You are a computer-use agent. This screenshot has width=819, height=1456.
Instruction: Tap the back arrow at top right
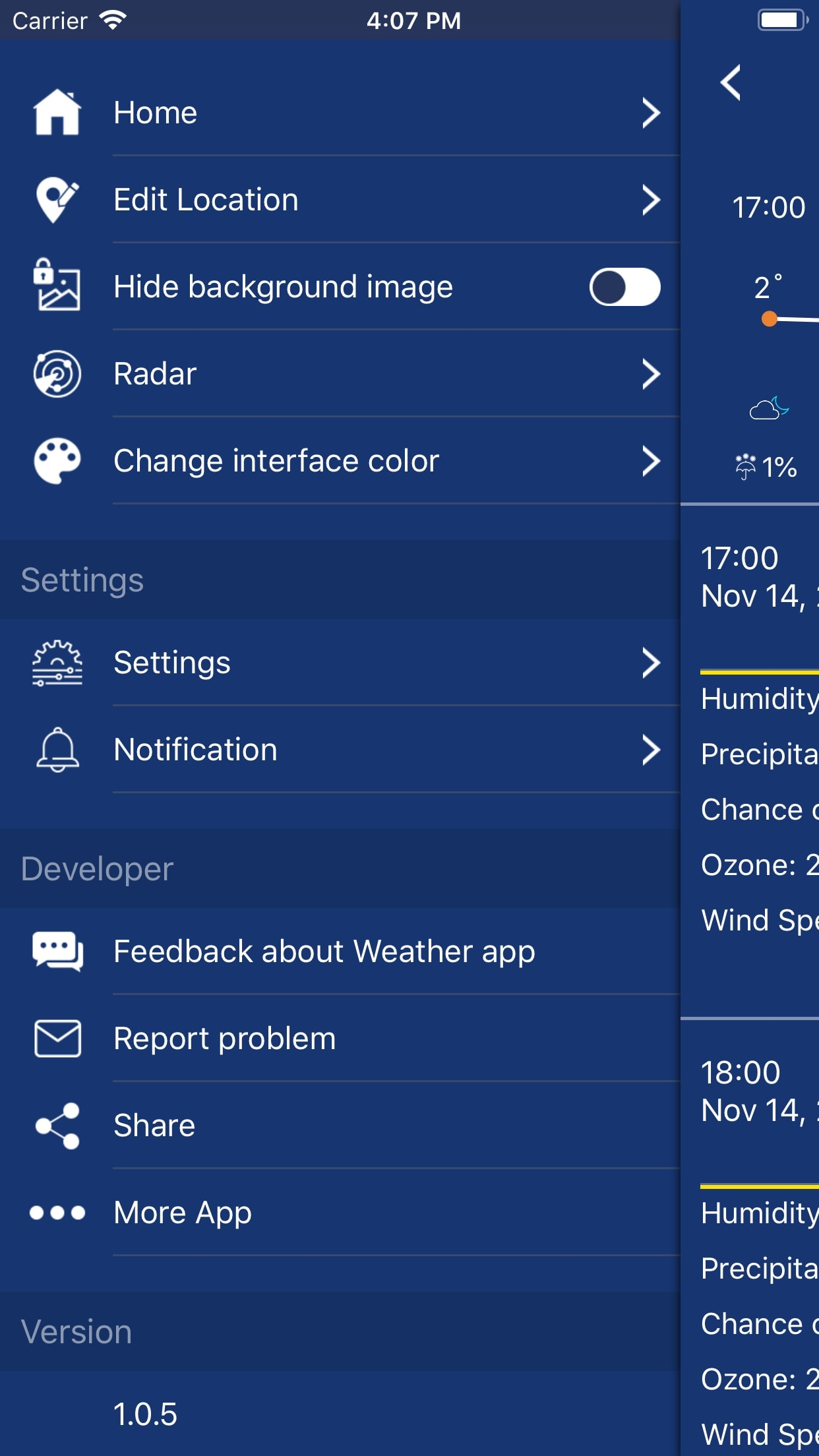click(x=731, y=82)
